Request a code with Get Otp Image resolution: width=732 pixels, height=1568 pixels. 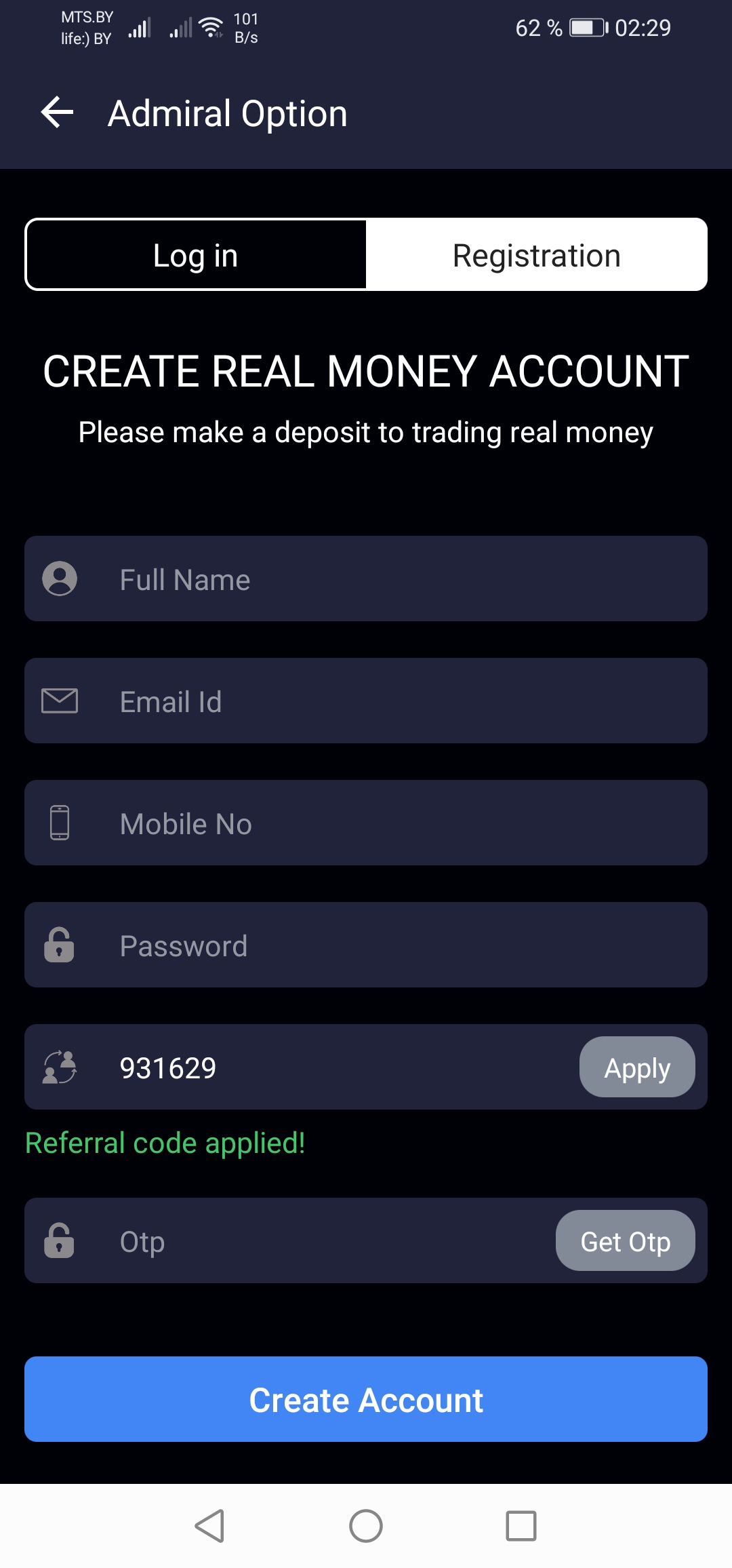(625, 1241)
